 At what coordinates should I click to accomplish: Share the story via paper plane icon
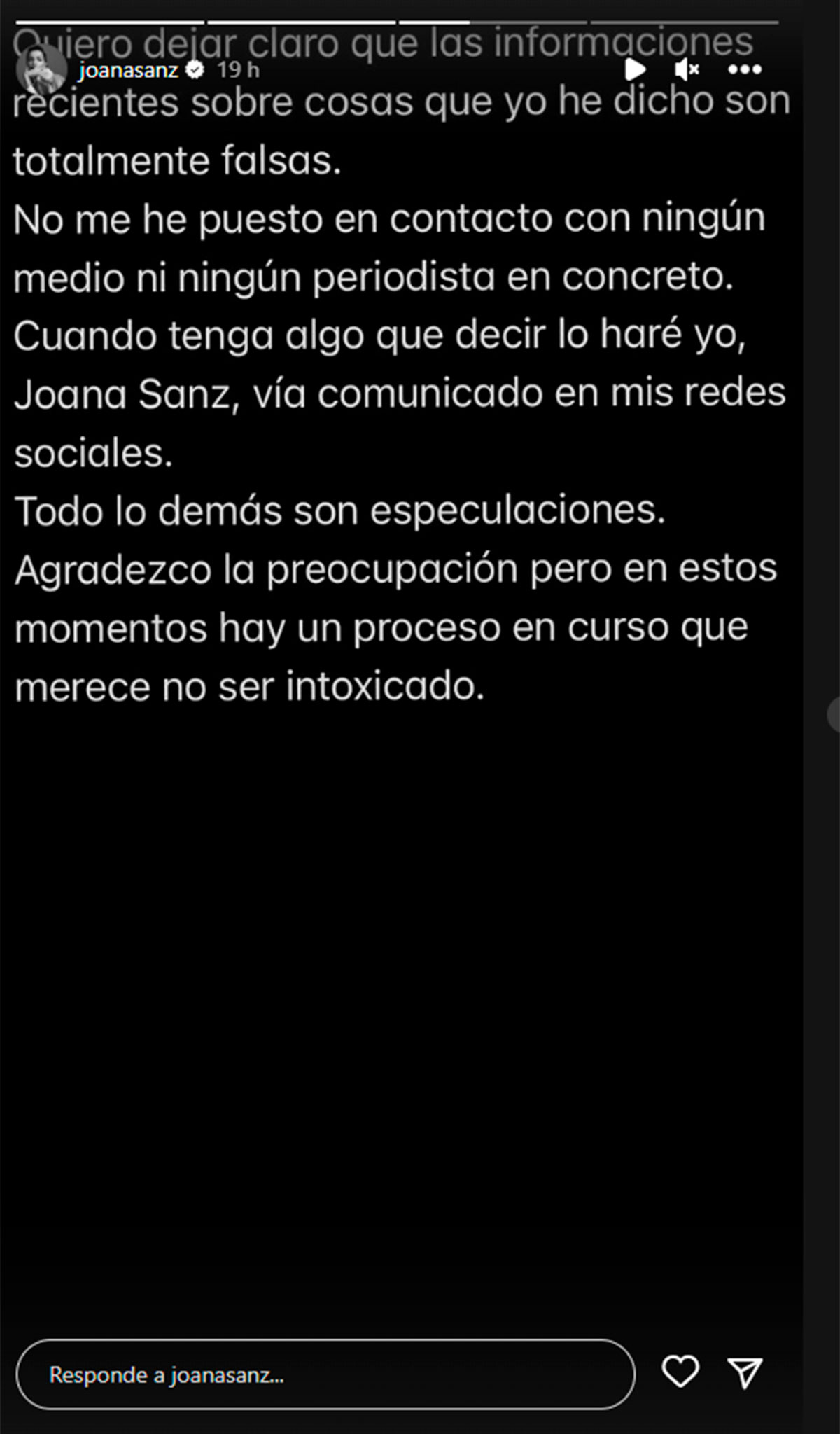pyautogui.click(x=744, y=1372)
